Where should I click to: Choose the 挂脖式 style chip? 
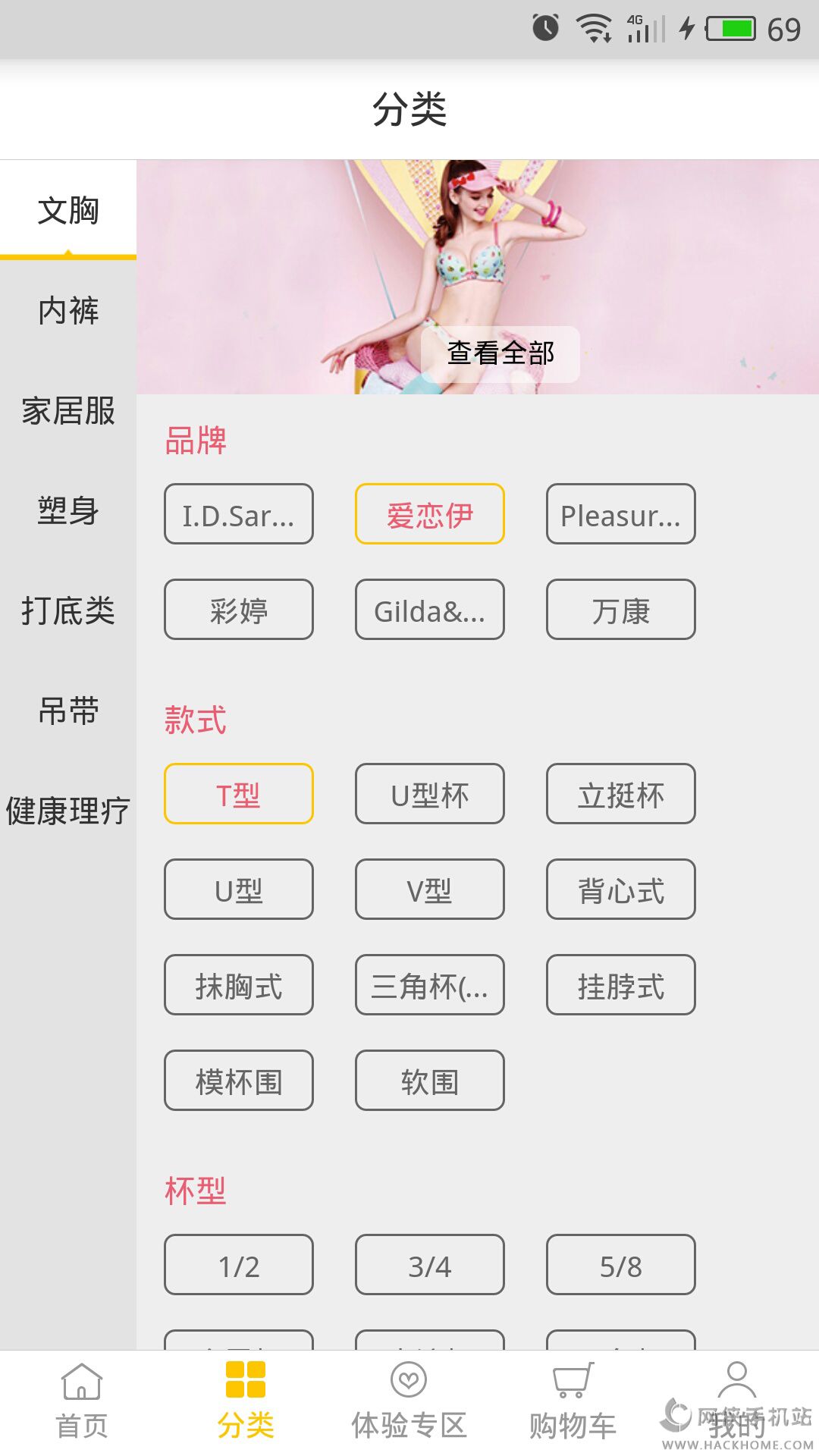coord(621,986)
